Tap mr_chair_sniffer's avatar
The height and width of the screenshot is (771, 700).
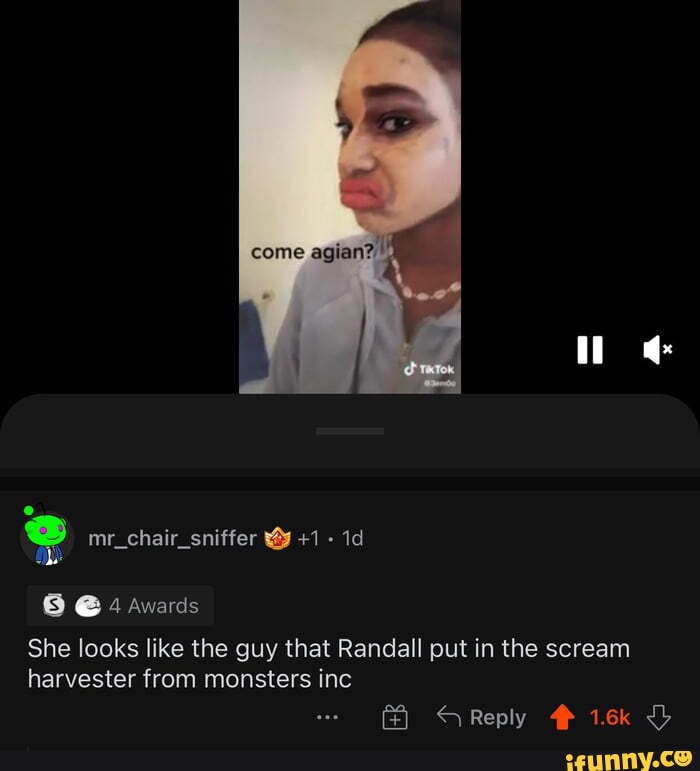point(46,536)
